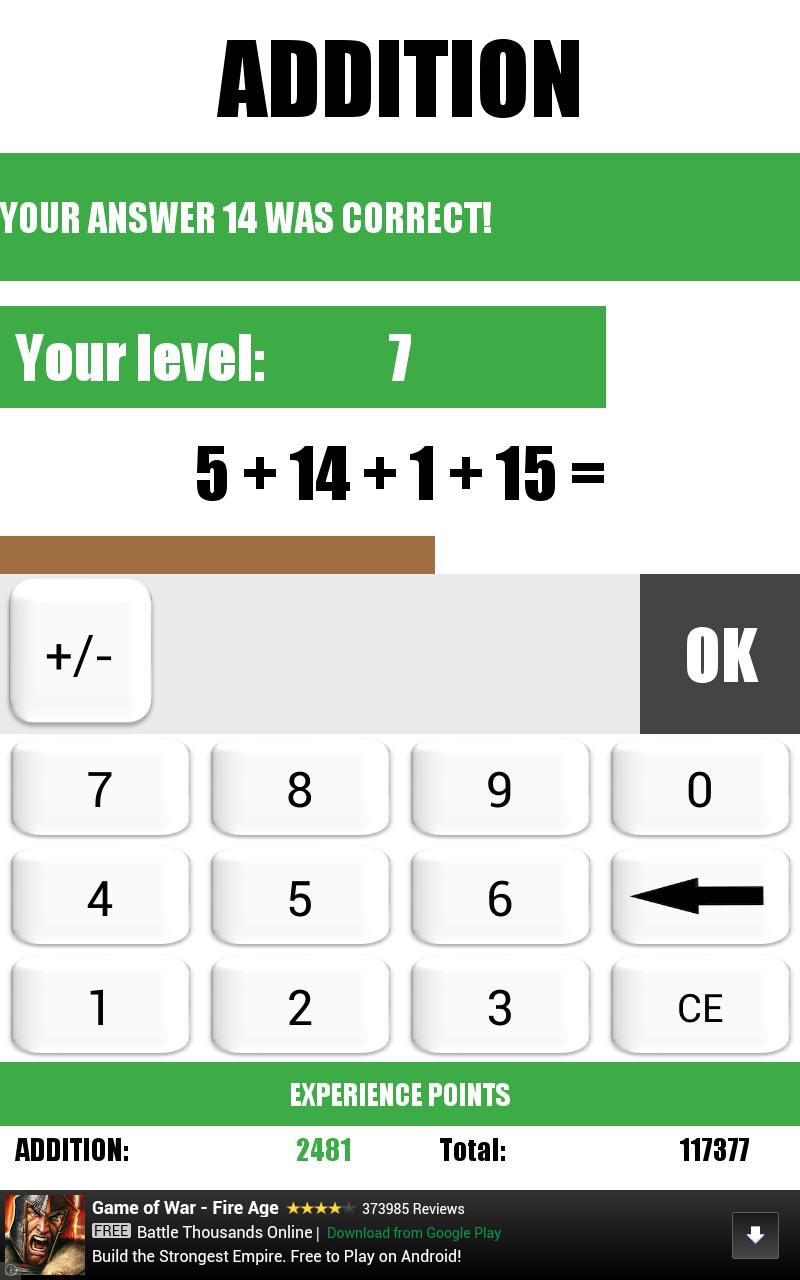Click the ADDITION experience points total

[323, 1150]
